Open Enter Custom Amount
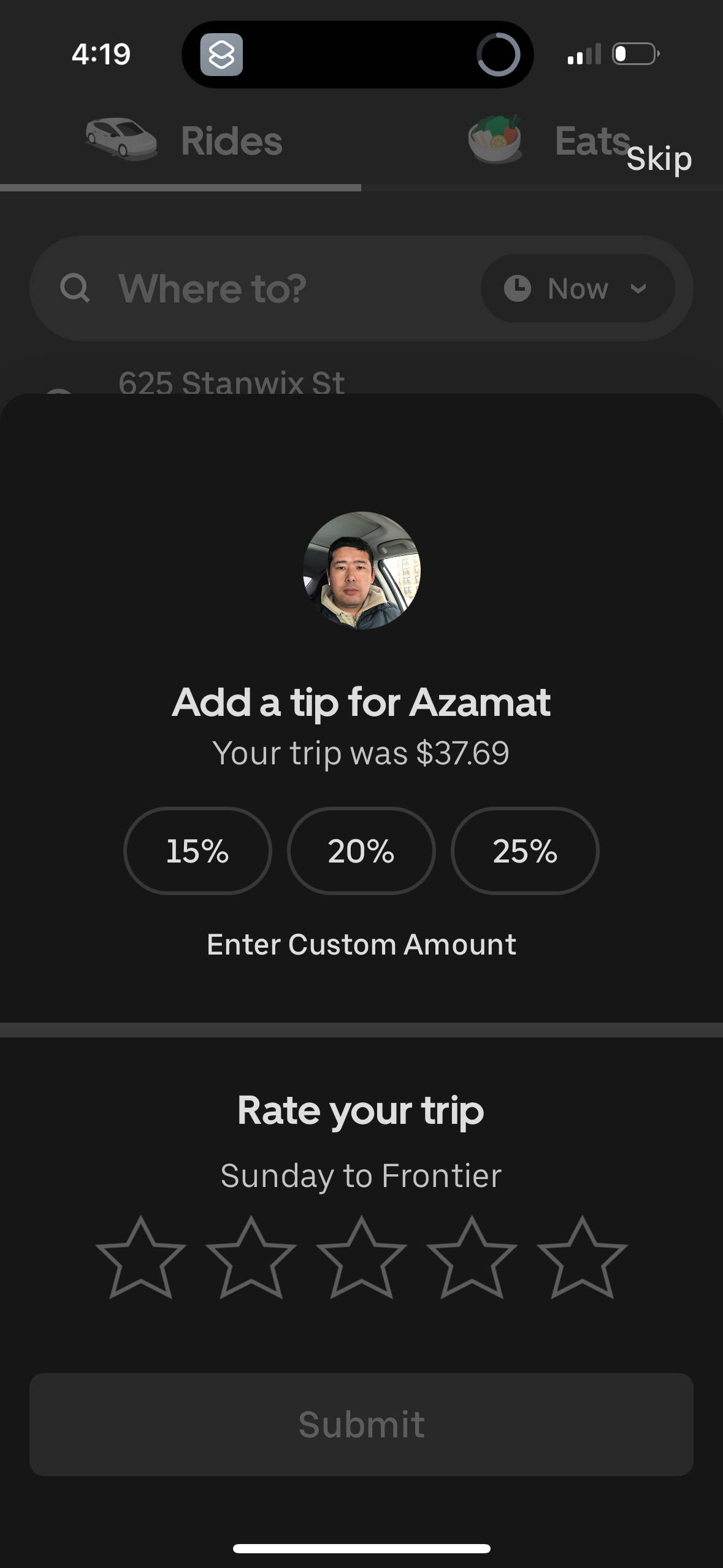This screenshot has height=1568, width=723. (361, 944)
